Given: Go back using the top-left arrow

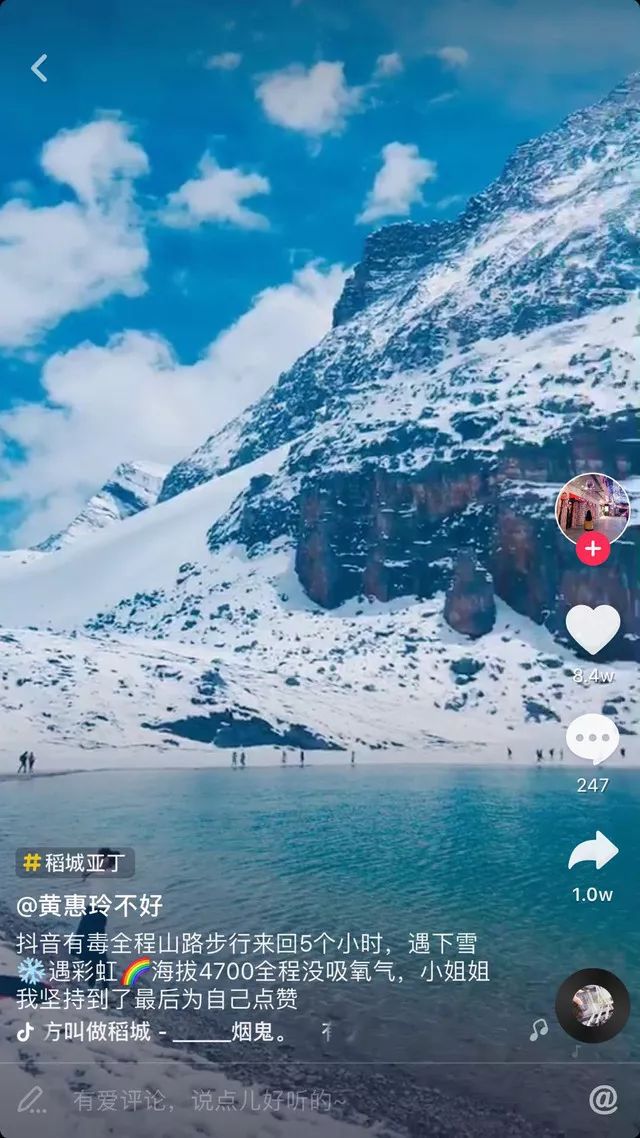Looking at the screenshot, I should tap(39, 68).
